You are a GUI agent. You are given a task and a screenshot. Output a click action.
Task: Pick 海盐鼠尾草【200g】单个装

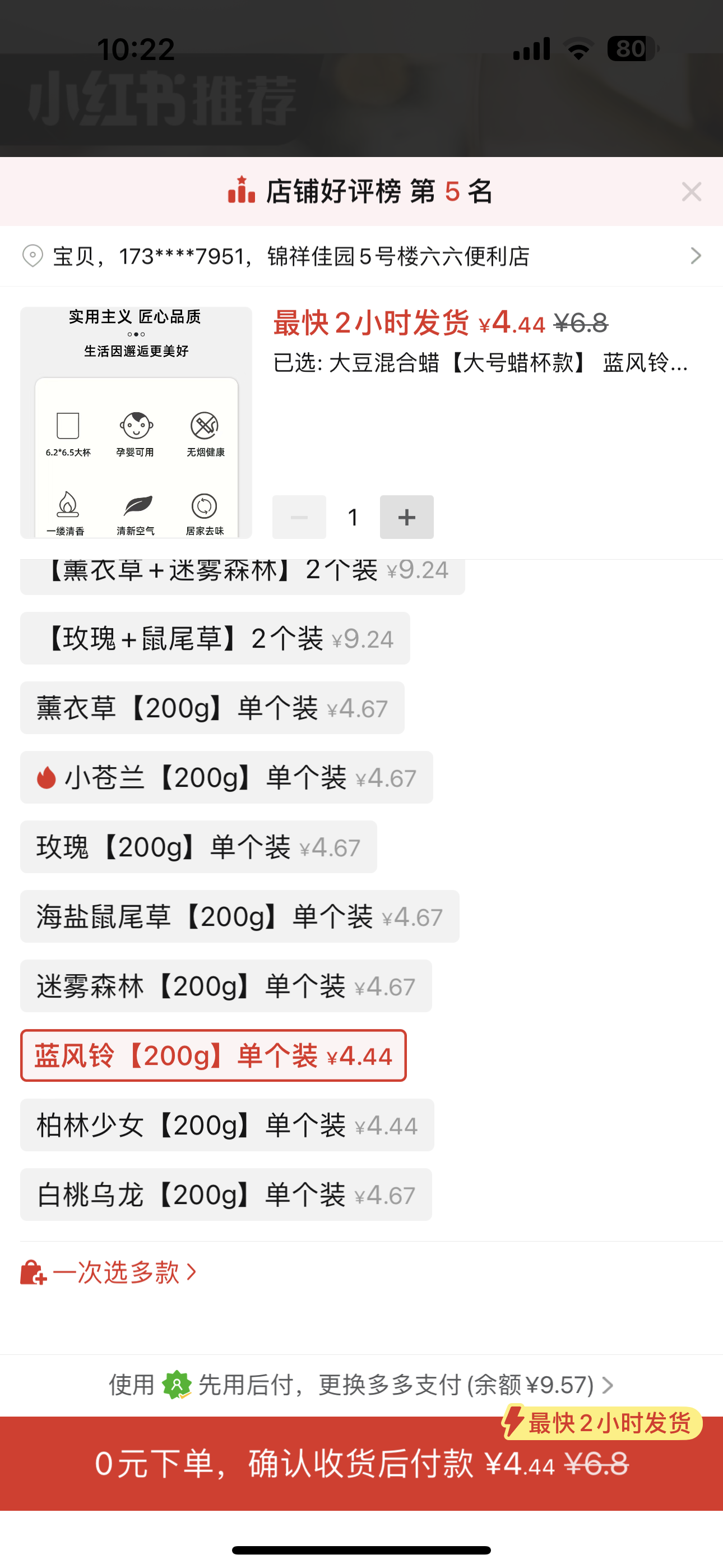(239, 917)
